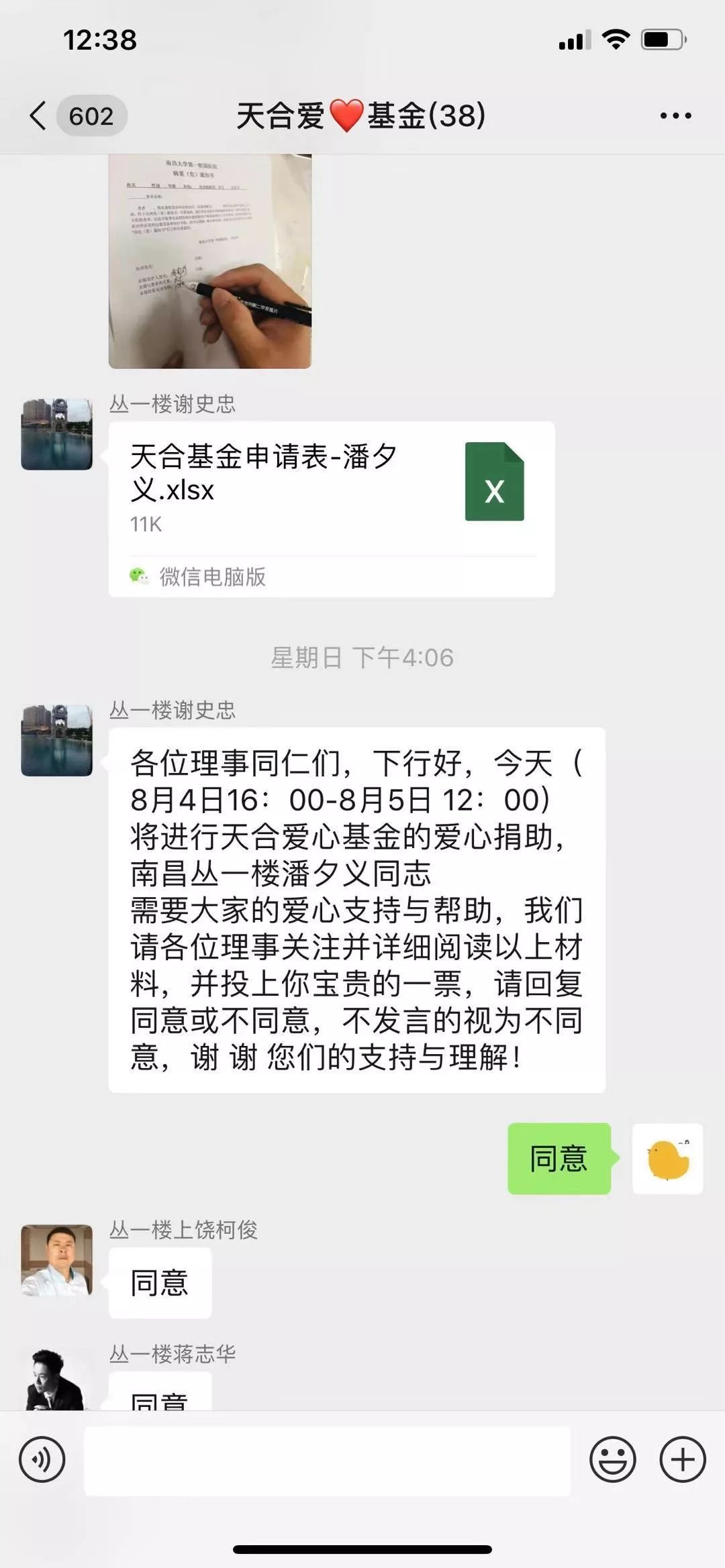Focus the message text field
Image resolution: width=725 pixels, height=1568 pixels.
[x=327, y=1460]
